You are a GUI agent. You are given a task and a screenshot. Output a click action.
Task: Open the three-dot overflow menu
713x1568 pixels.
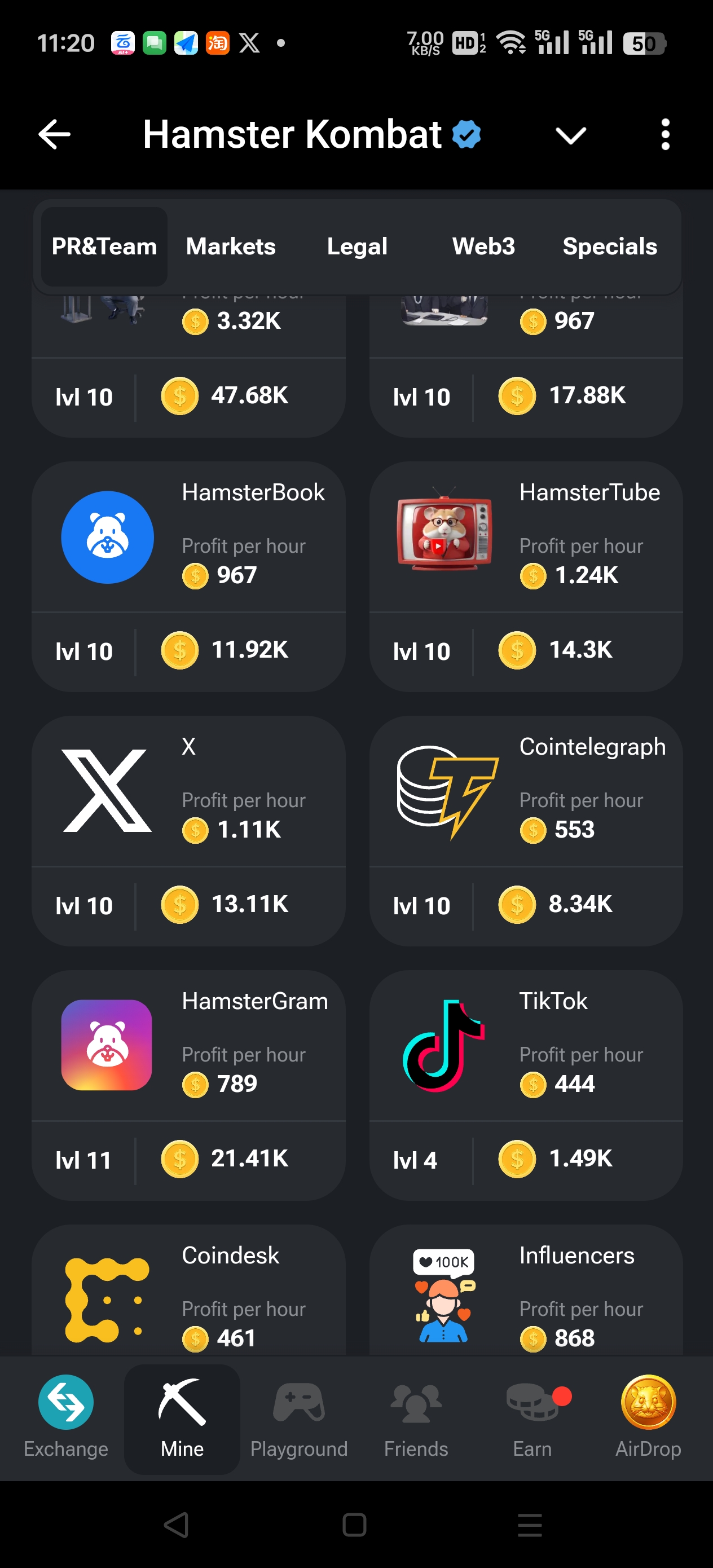pyautogui.click(x=665, y=134)
